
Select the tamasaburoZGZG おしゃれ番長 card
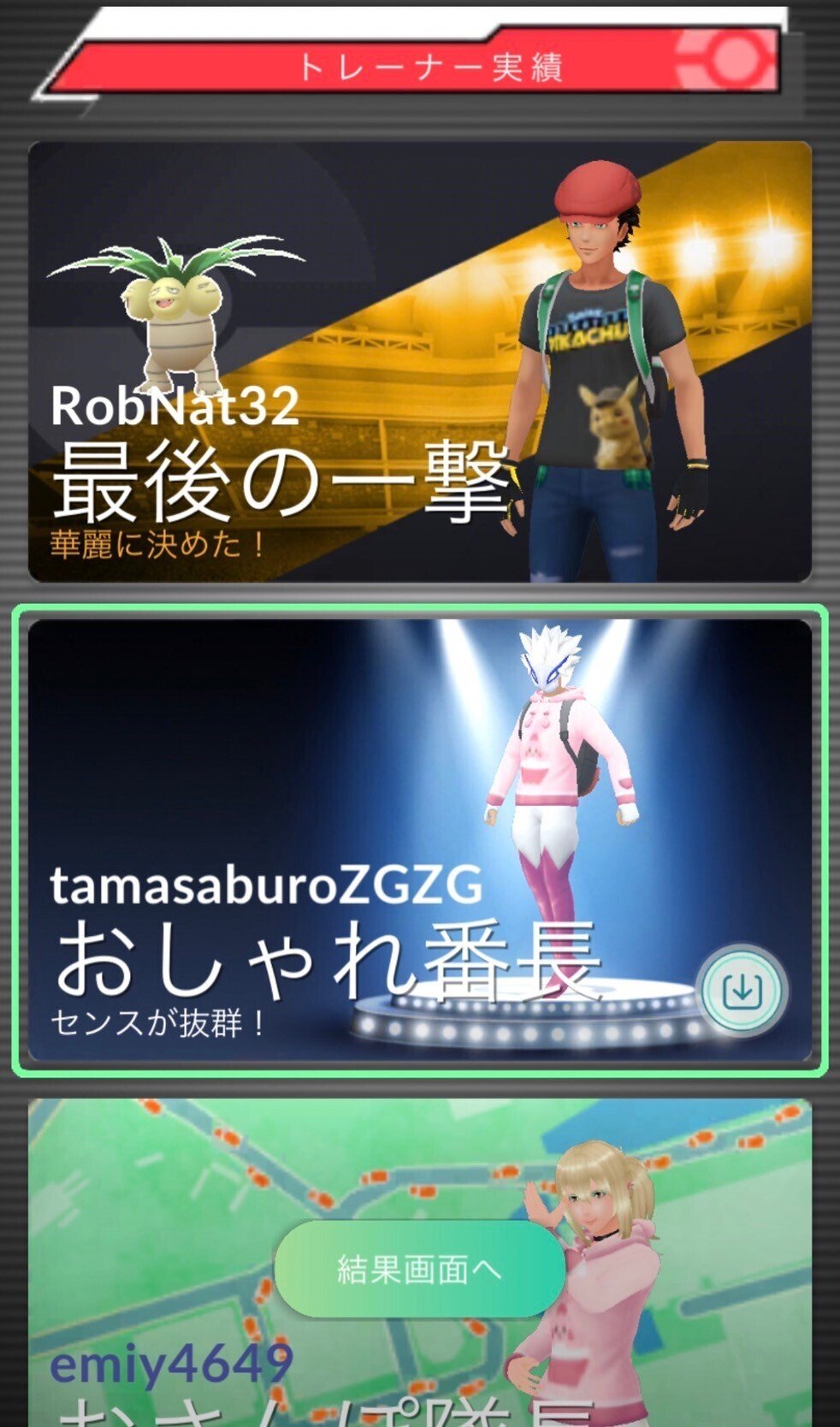coord(419,840)
